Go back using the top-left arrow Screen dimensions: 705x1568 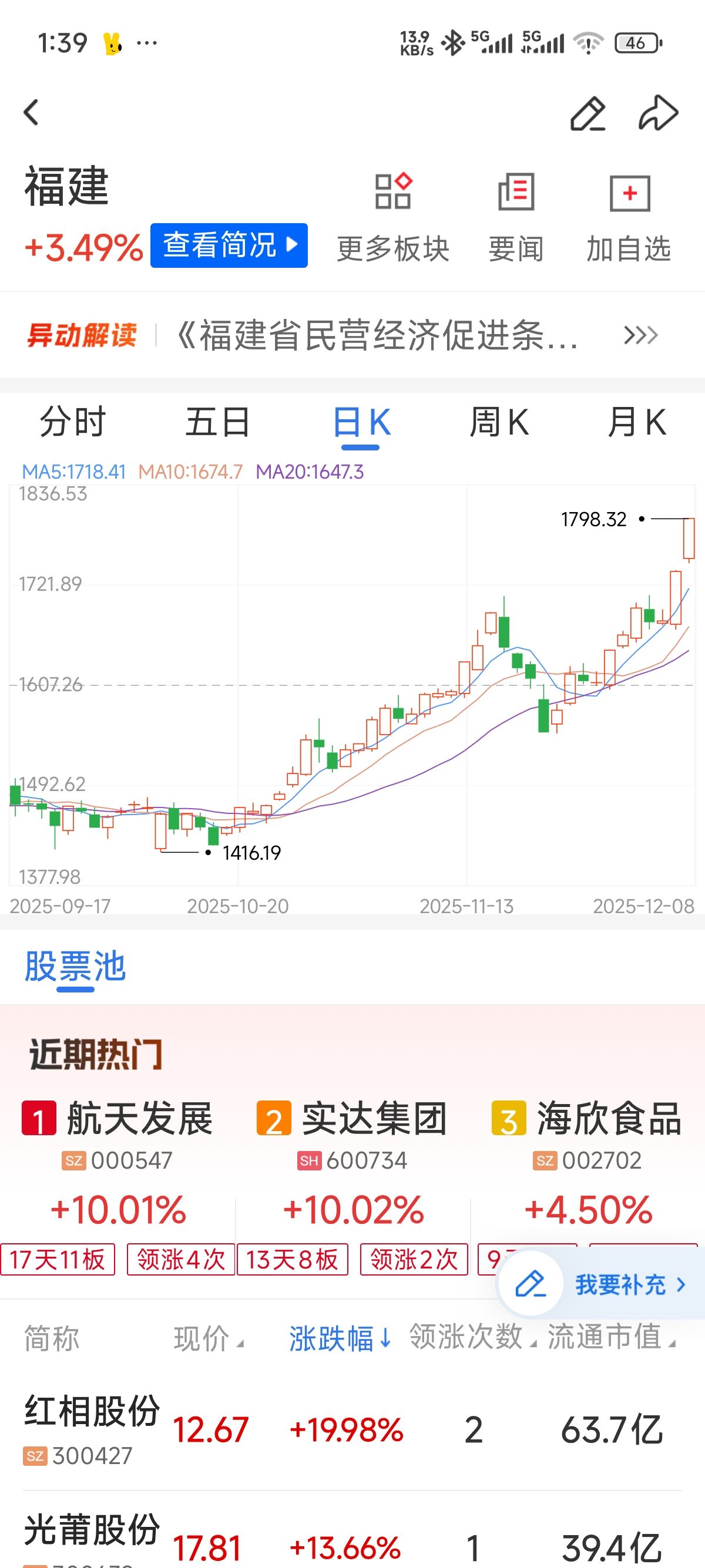point(32,113)
